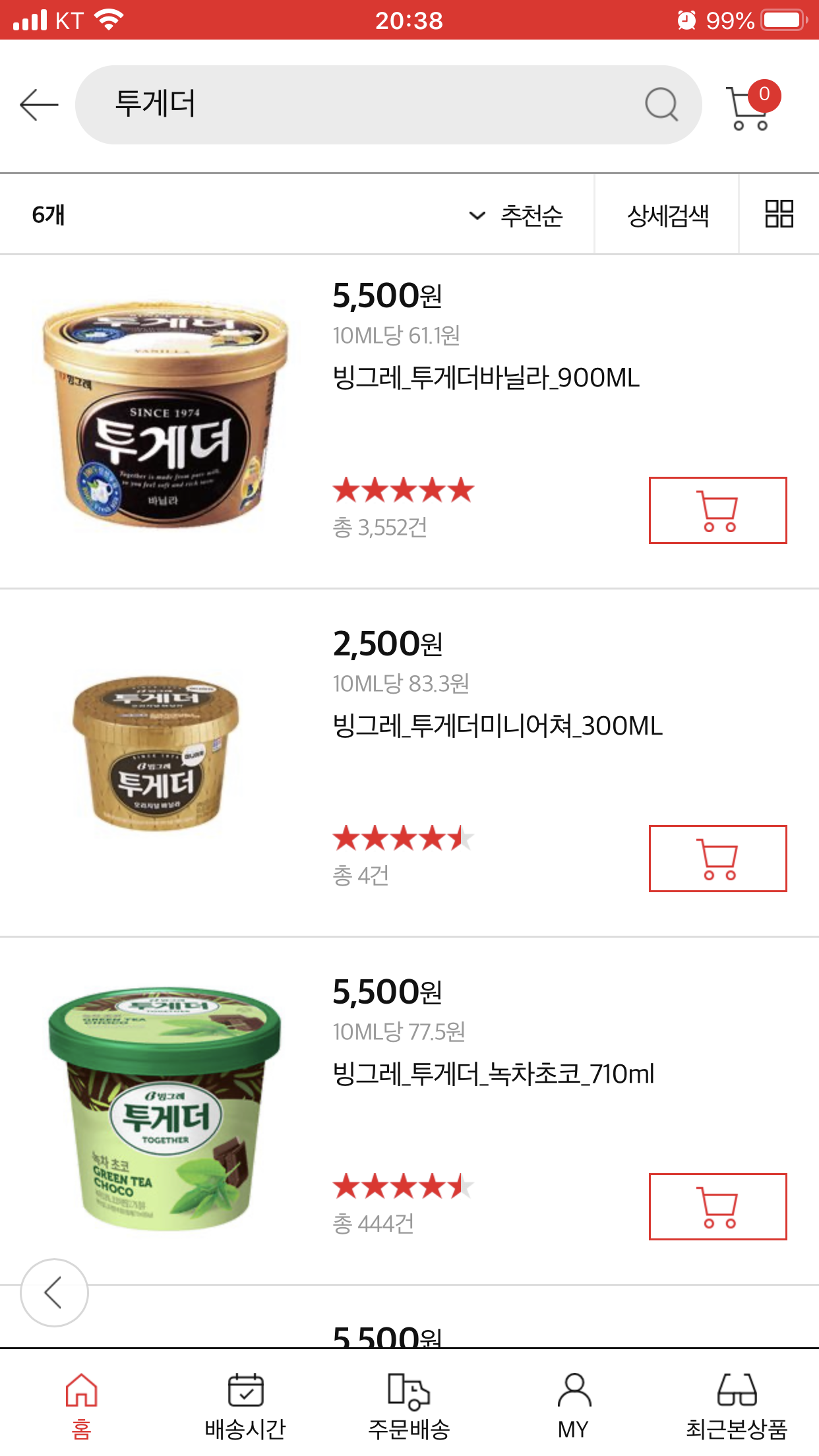Open 빙그레_투게더미니어쳐_300ML product
The height and width of the screenshot is (1456, 819).
point(497,727)
